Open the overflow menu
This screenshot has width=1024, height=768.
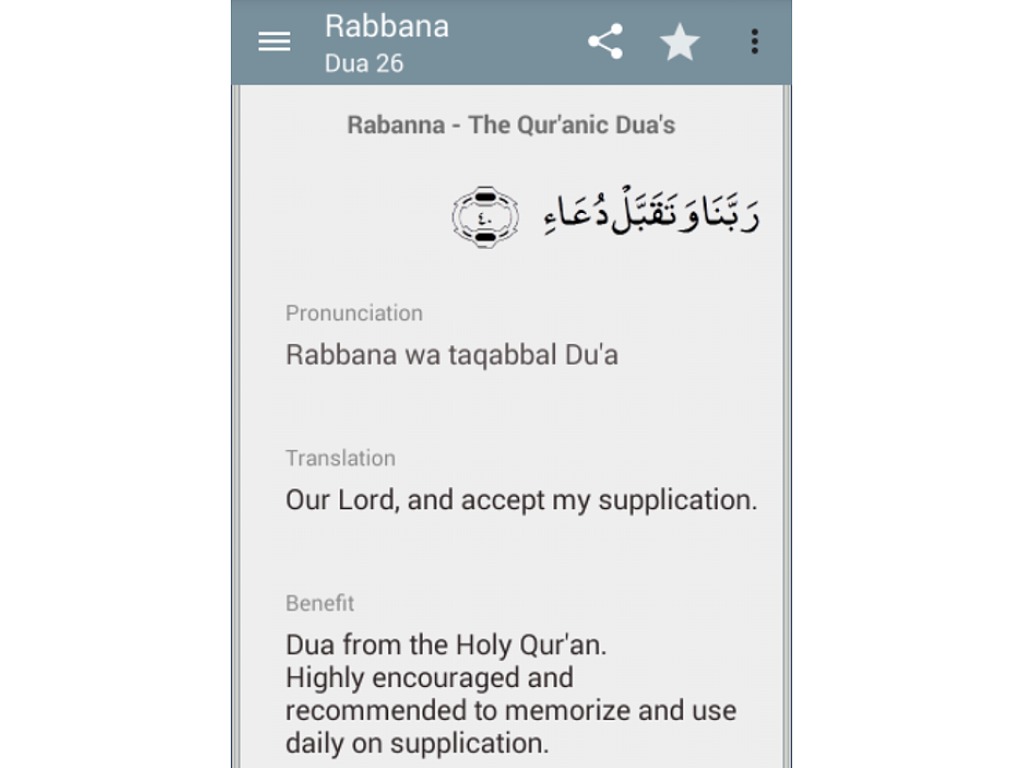pyautogui.click(x=754, y=42)
